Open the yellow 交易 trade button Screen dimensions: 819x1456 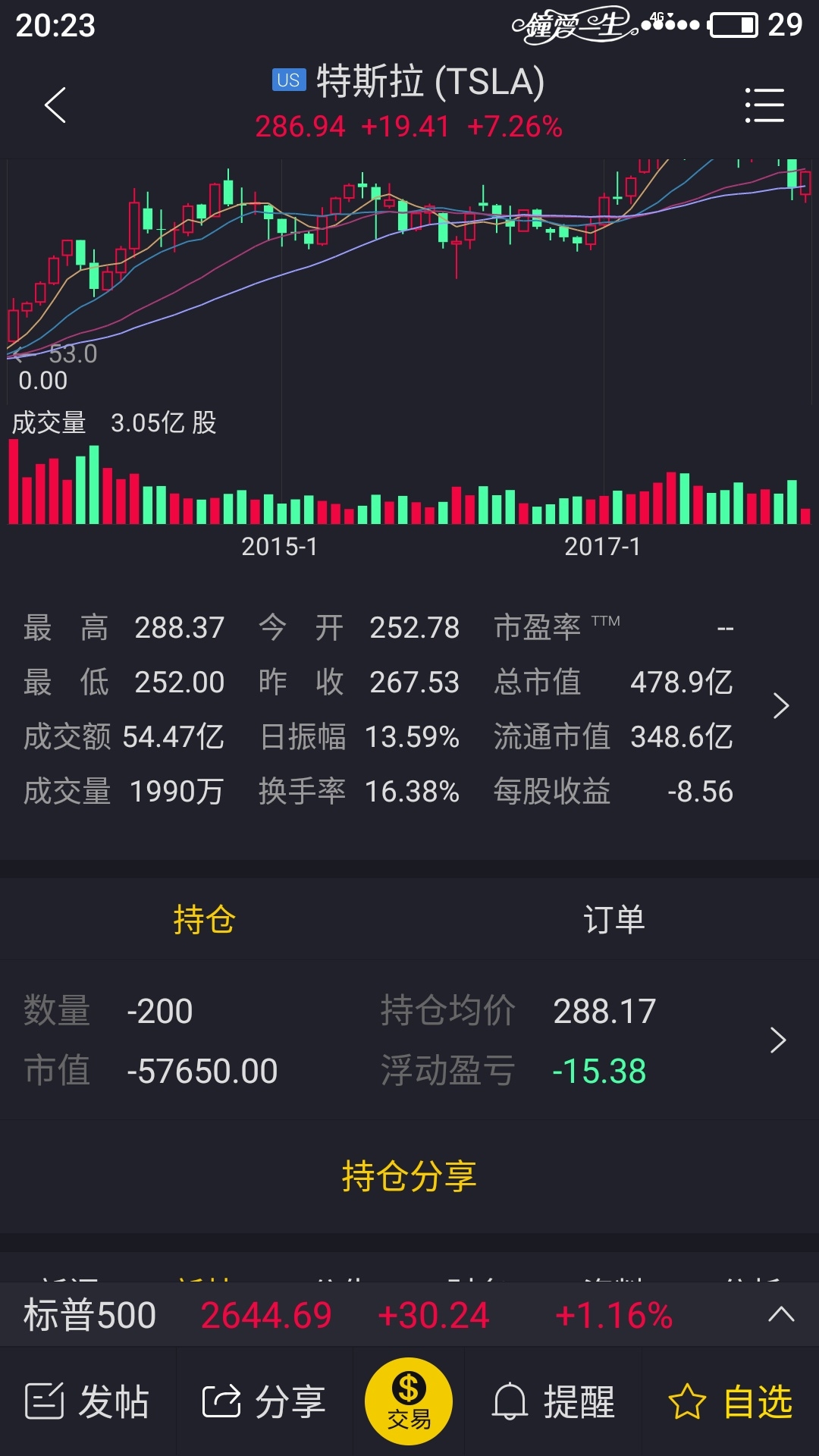click(x=409, y=1401)
